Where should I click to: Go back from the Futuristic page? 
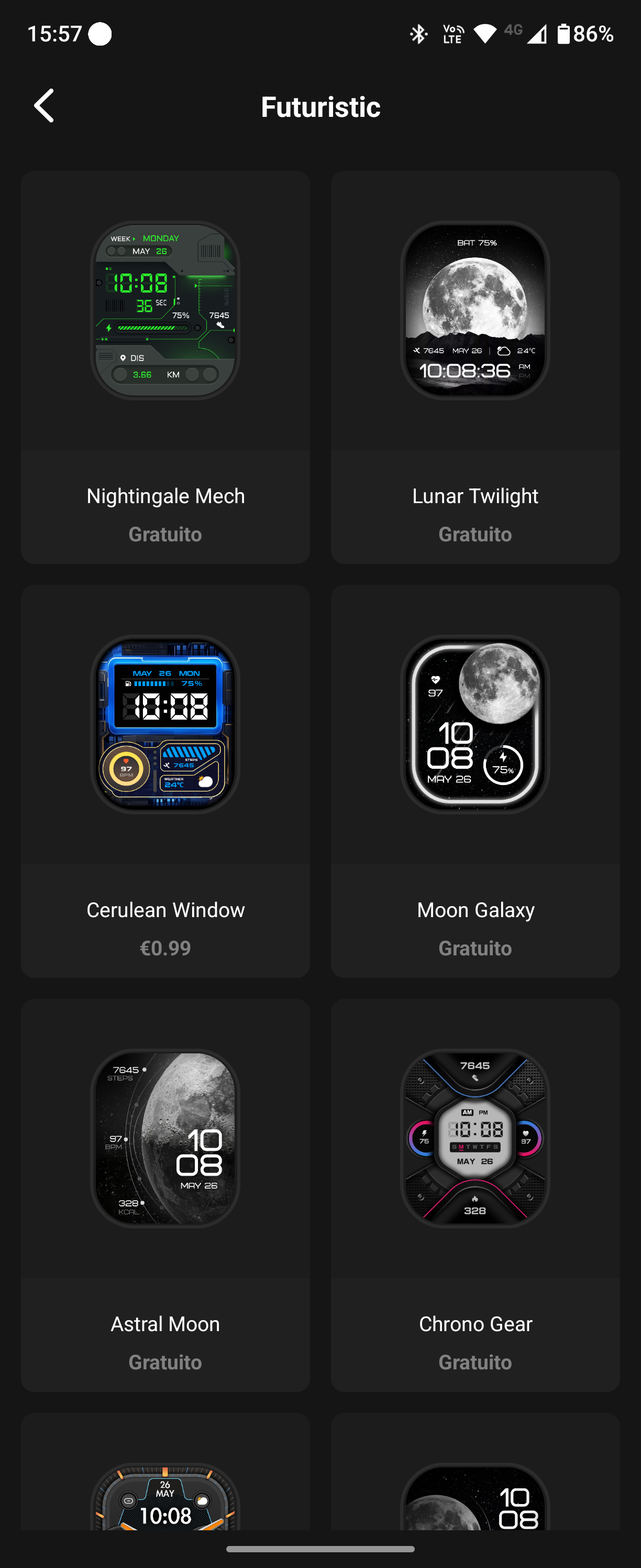pyautogui.click(x=44, y=106)
